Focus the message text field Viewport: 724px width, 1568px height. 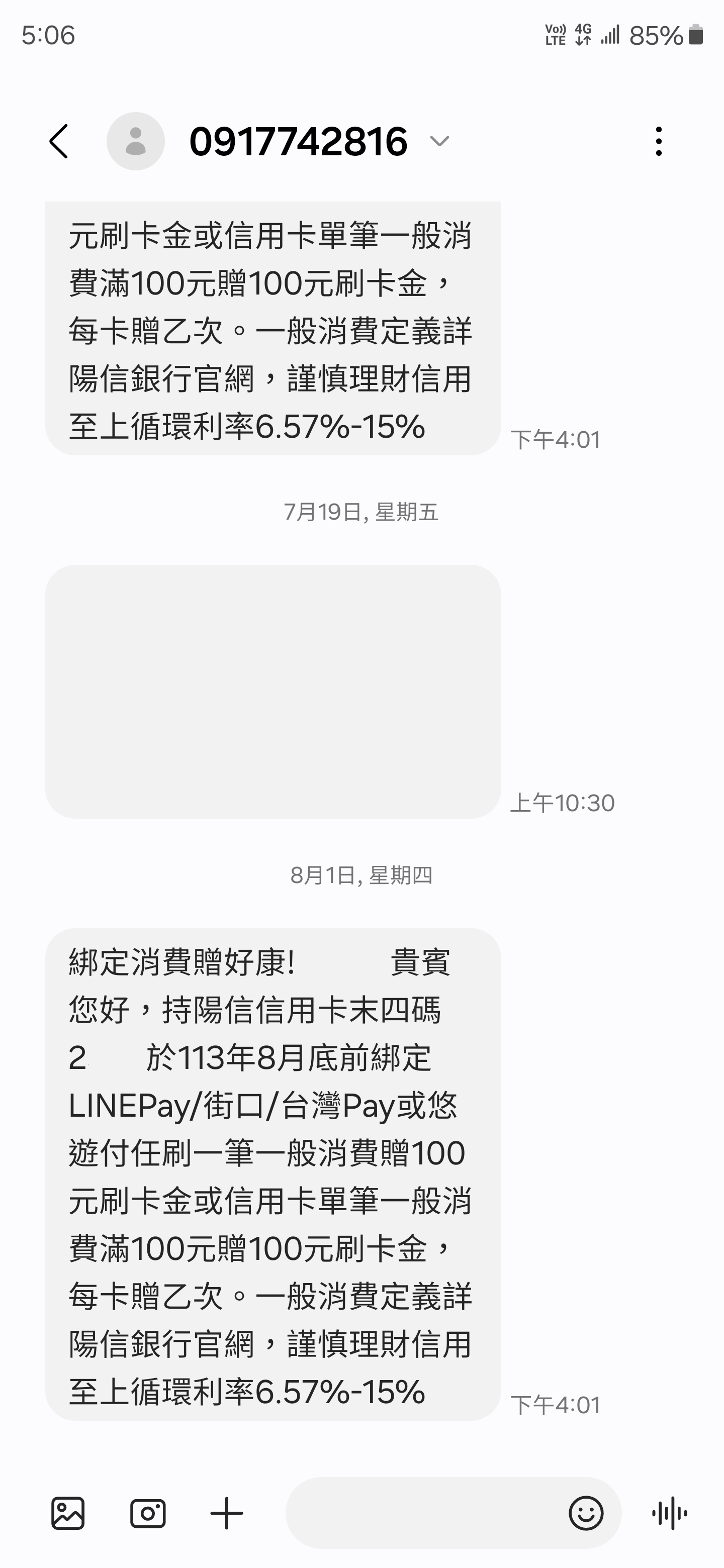point(423,1513)
